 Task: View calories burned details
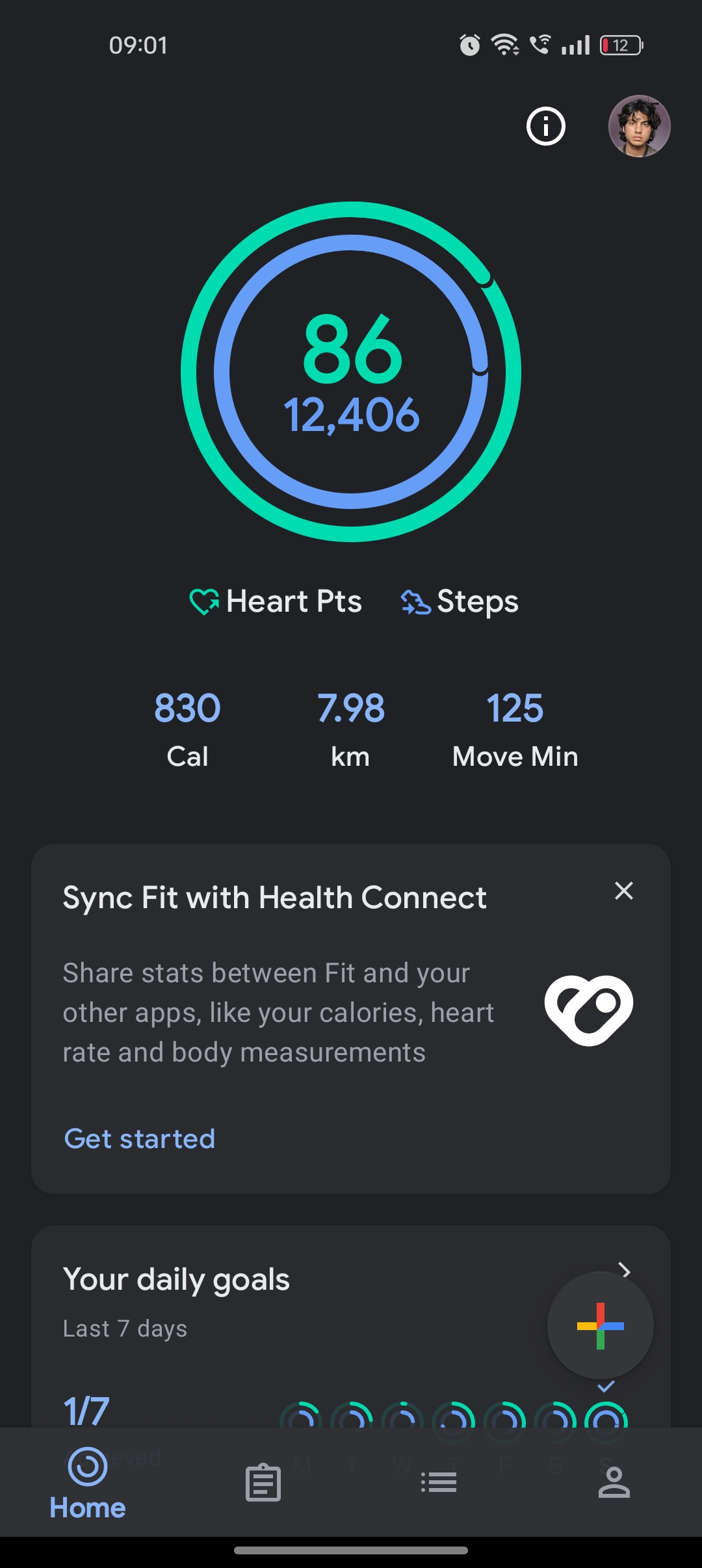187,728
